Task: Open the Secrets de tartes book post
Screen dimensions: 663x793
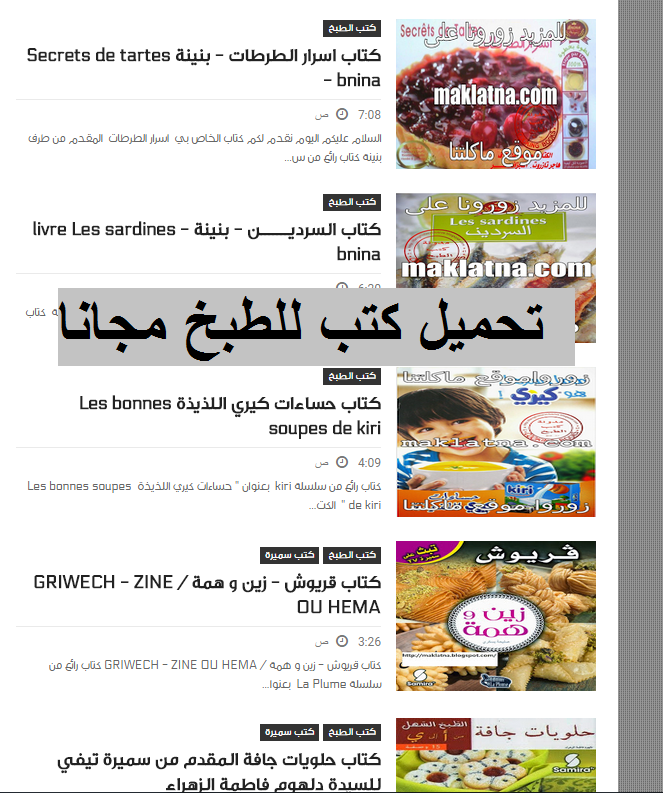Action: point(204,67)
